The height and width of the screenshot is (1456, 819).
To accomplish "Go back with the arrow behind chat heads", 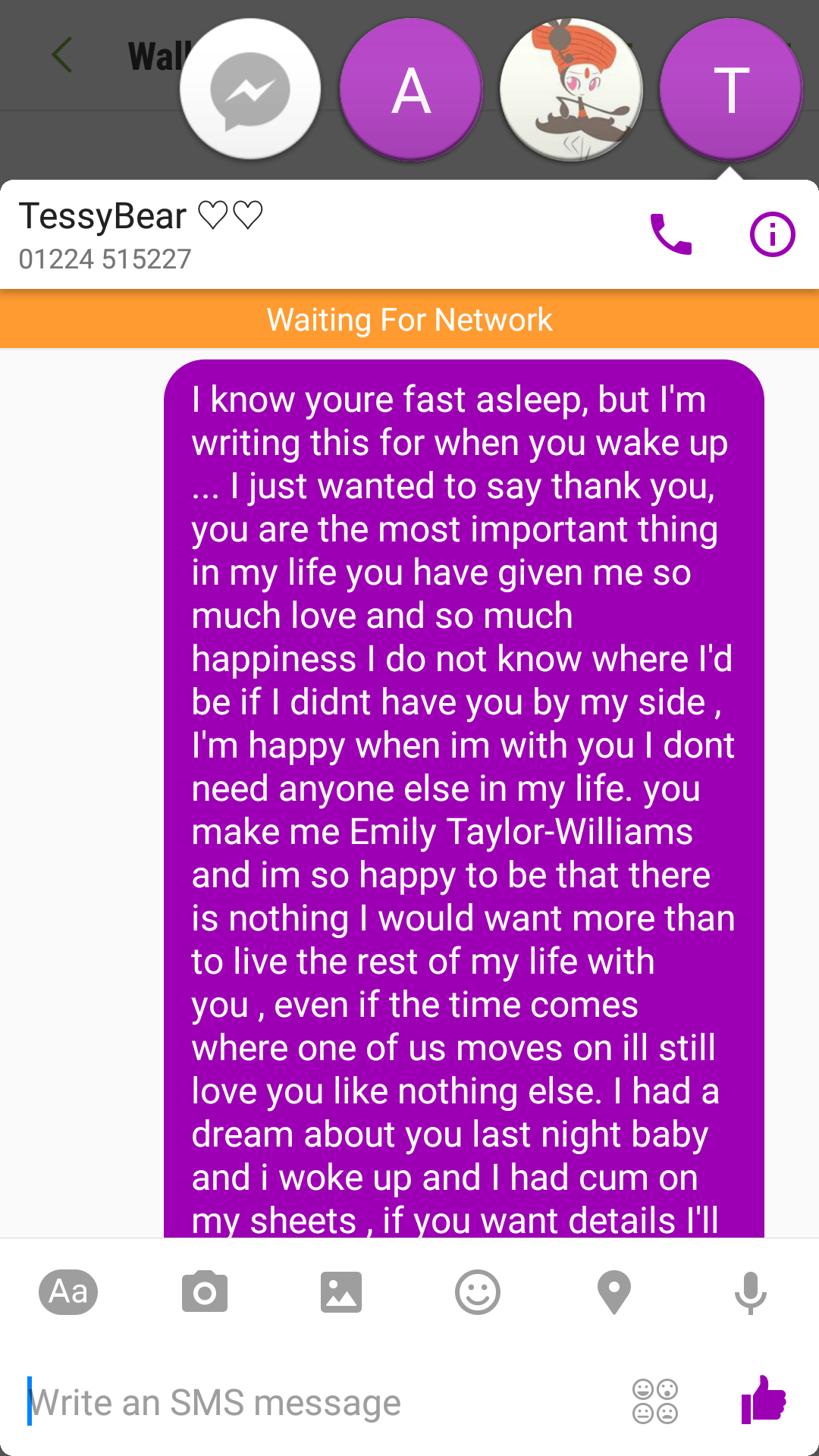I will coord(62,55).
